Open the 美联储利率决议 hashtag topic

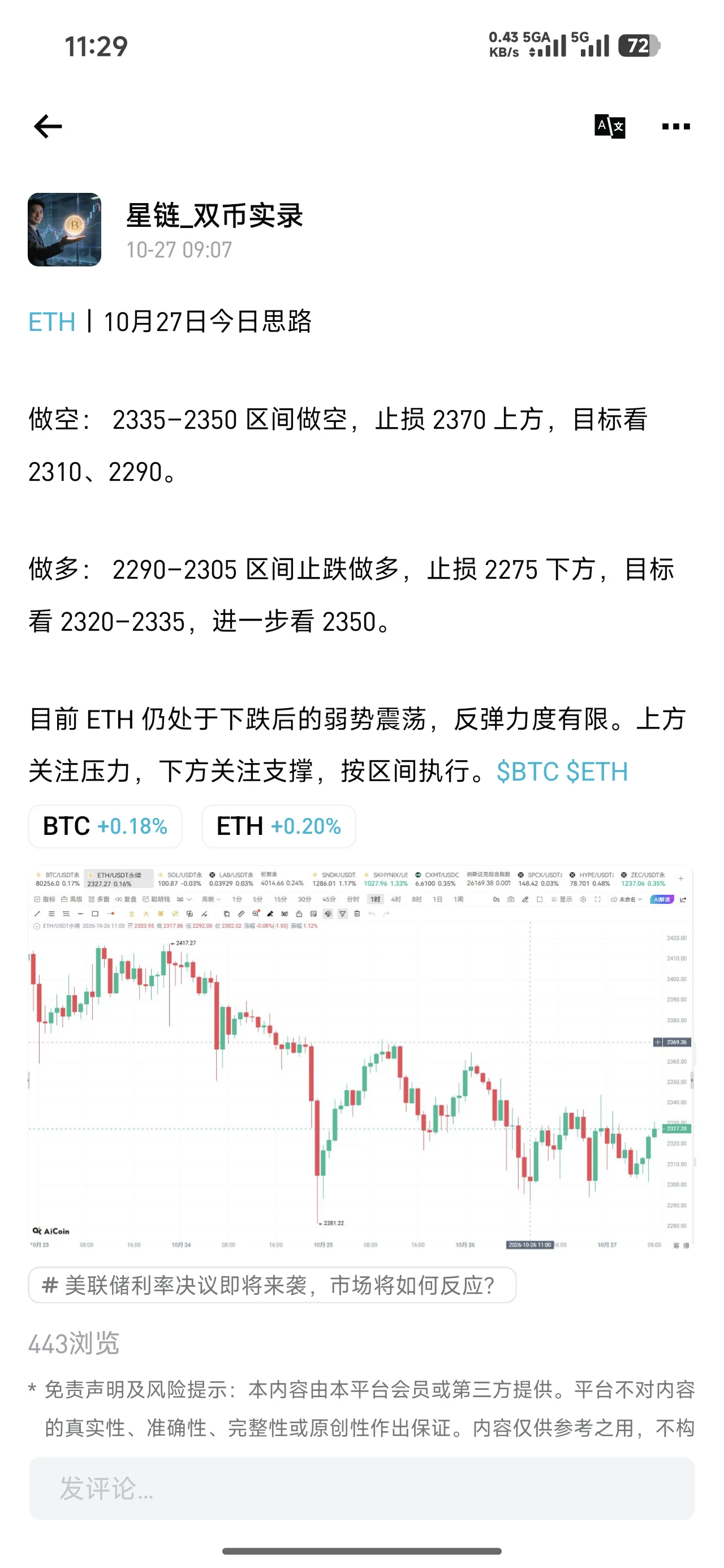click(x=272, y=1285)
